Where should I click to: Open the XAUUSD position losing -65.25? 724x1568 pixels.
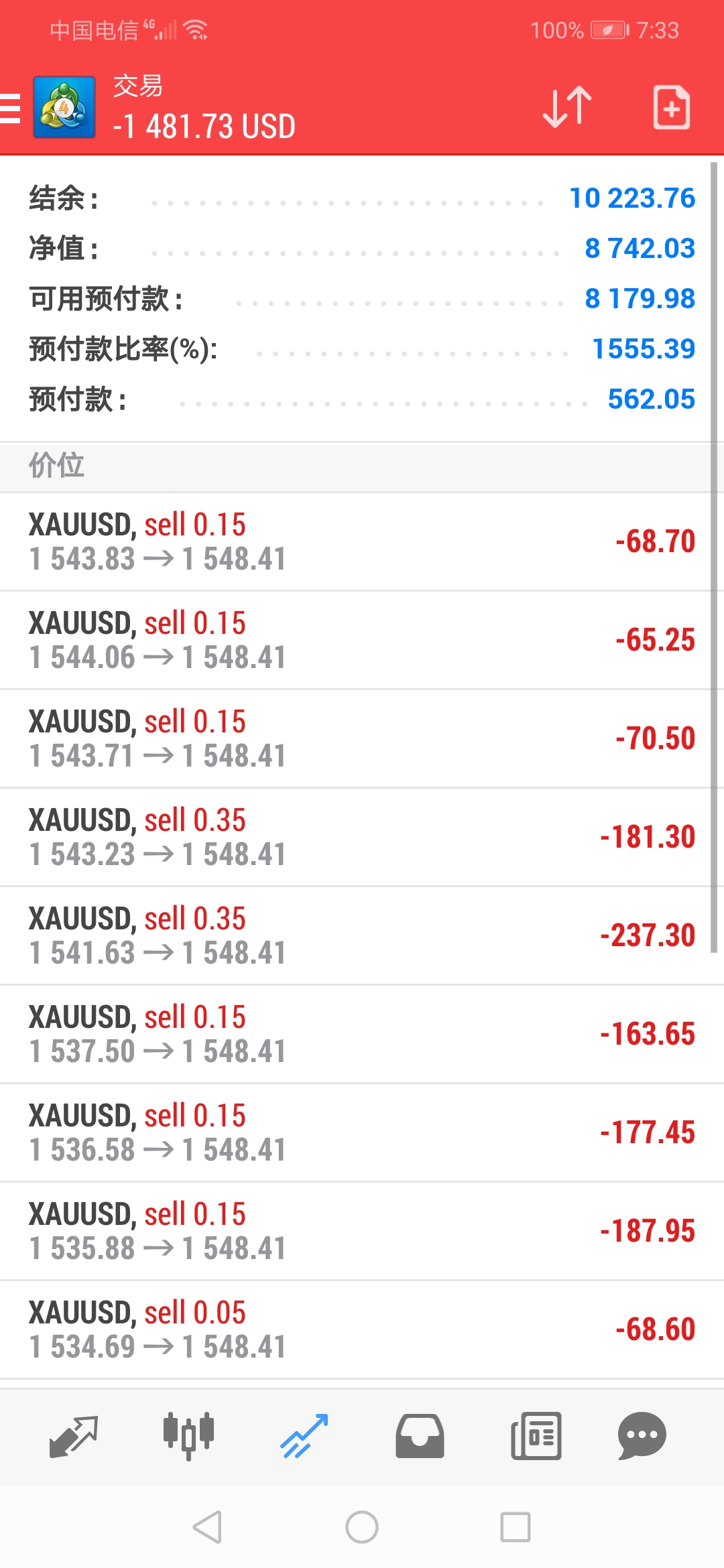[x=362, y=640]
